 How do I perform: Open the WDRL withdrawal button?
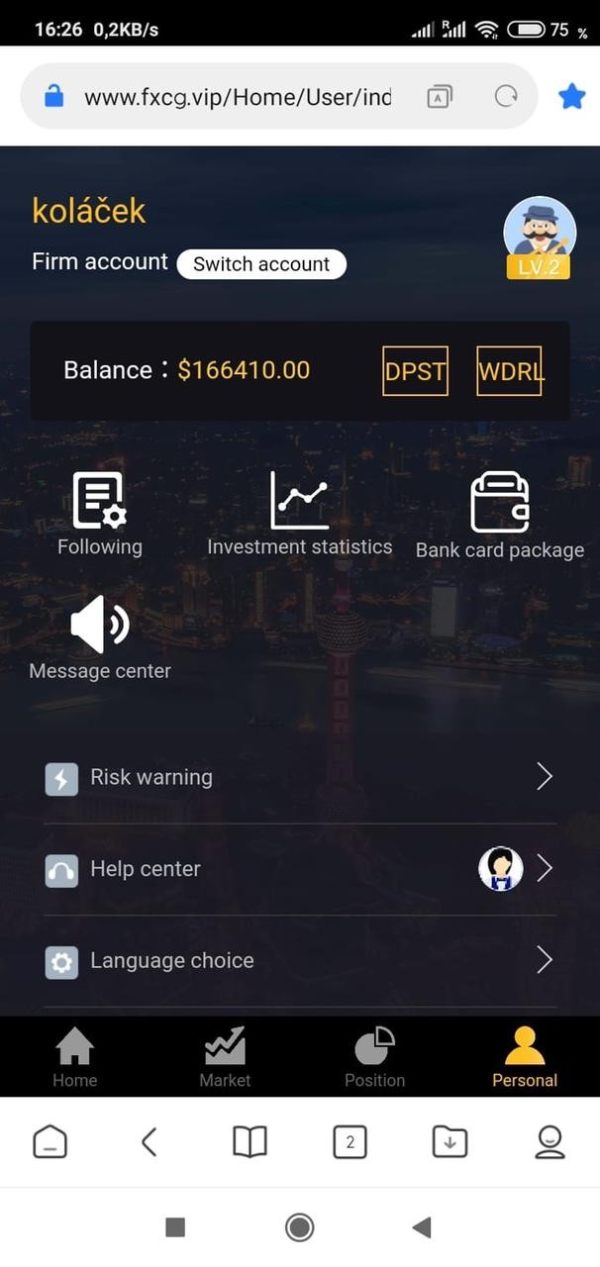click(x=509, y=371)
